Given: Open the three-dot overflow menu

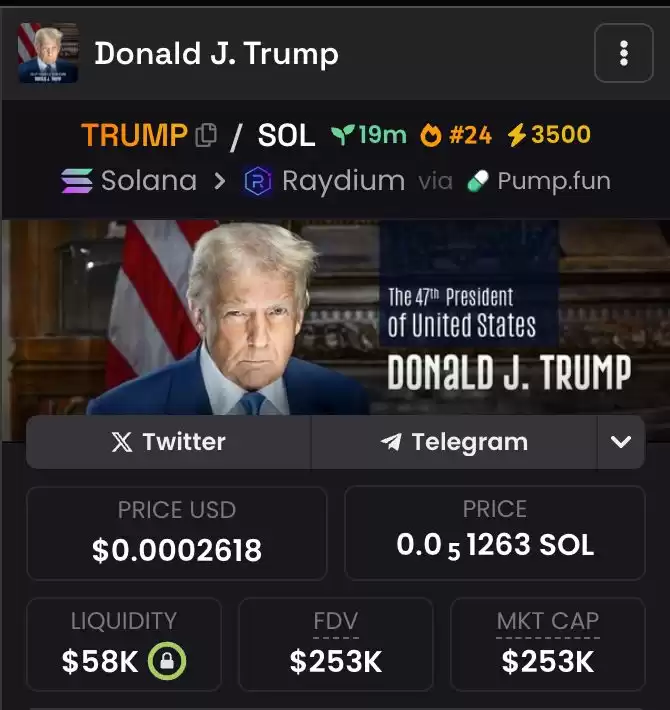Looking at the screenshot, I should click(x=623, y=53).
